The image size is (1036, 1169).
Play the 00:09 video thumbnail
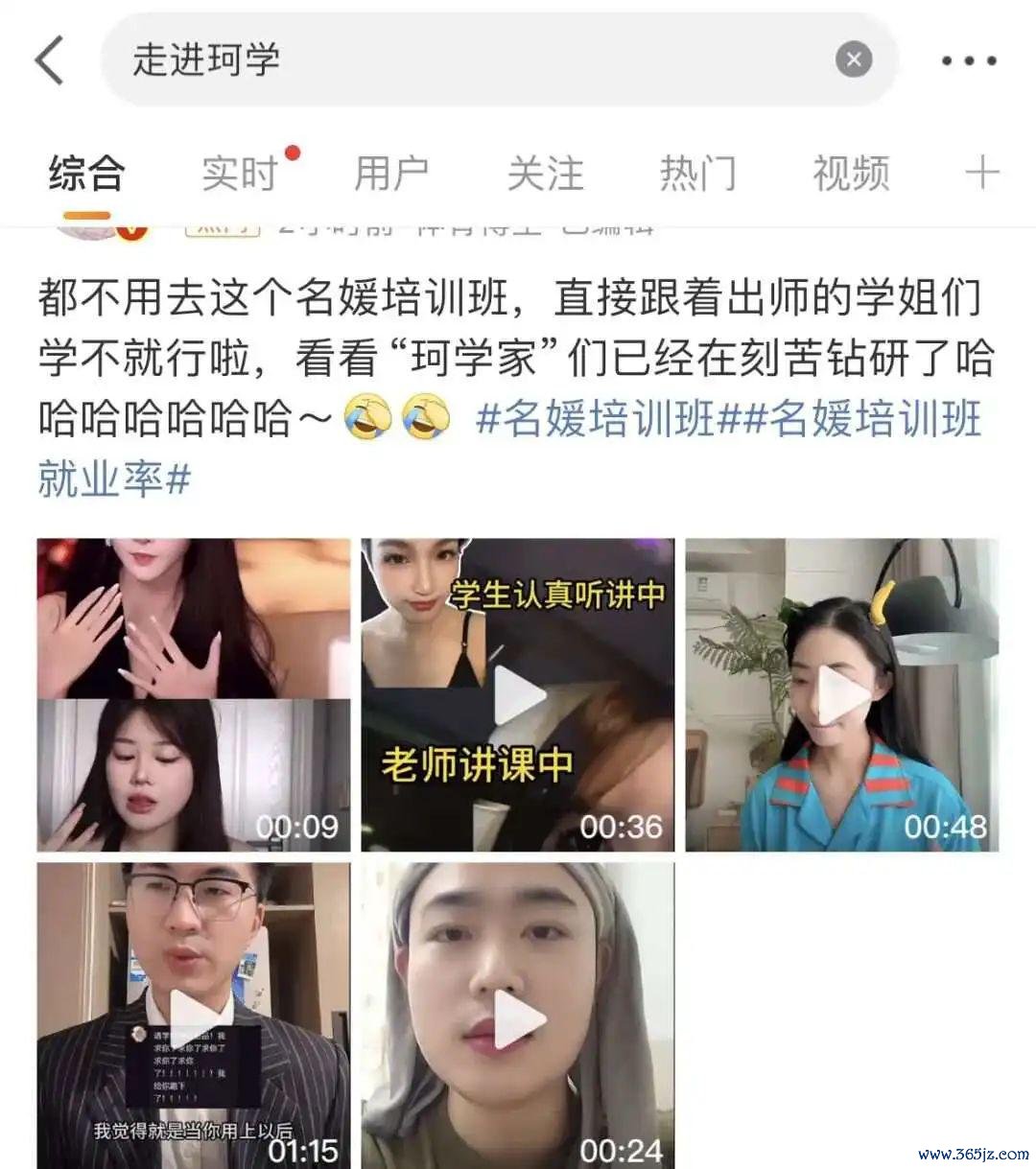click(194, 695)
